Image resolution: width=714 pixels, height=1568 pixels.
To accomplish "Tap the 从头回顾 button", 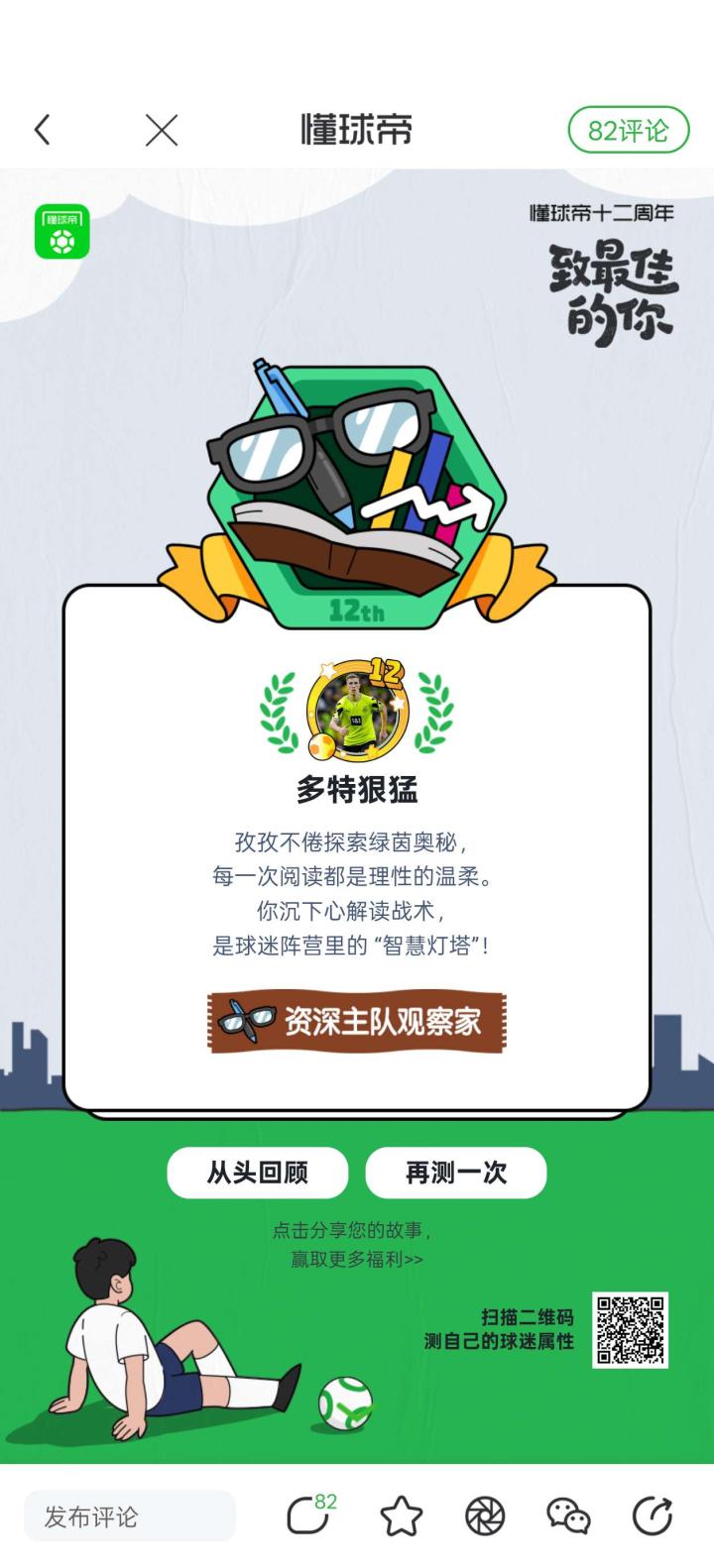I will (258, 1173).
